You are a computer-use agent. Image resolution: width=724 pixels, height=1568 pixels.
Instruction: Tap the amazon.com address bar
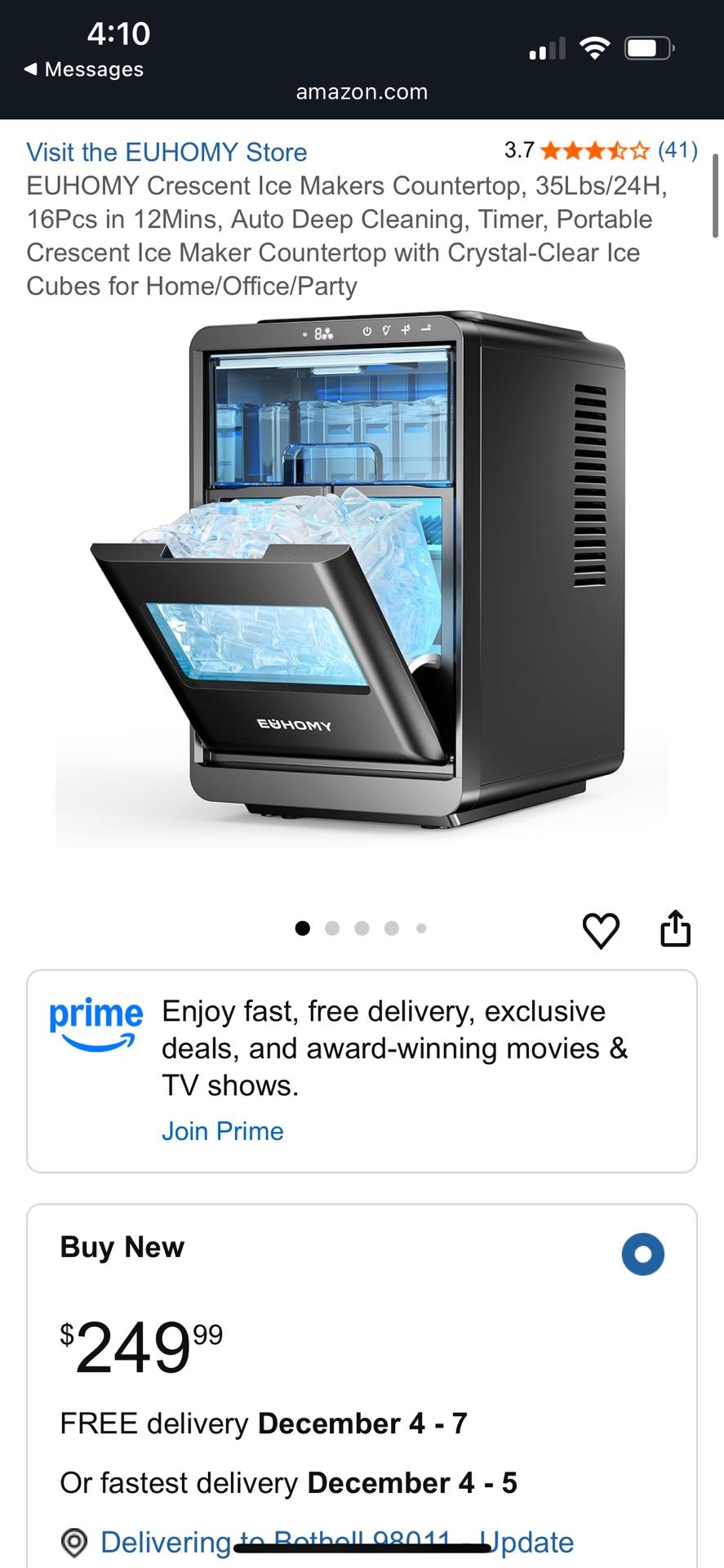[362, 91]
